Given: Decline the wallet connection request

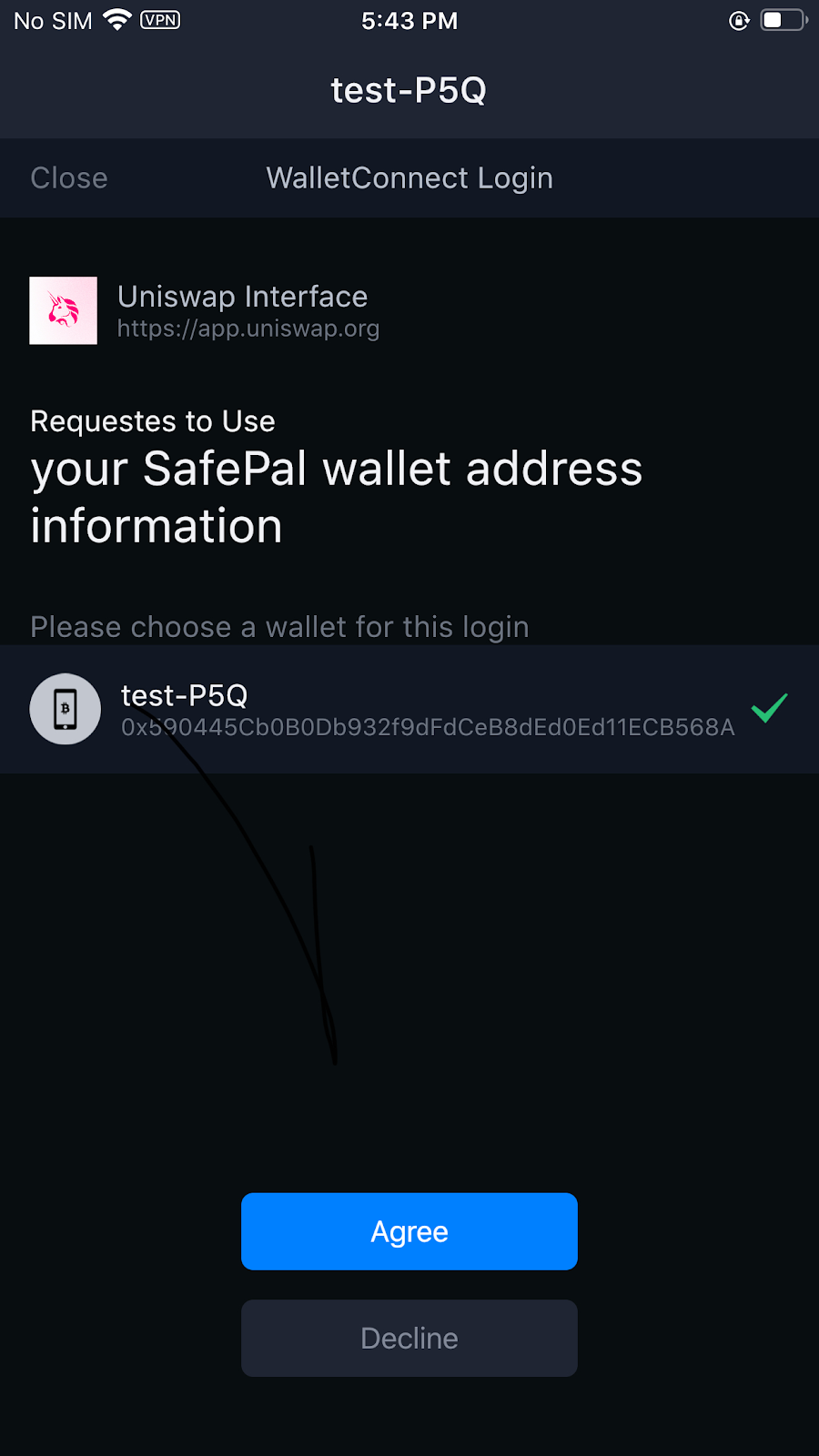Looking at the screenshot, I should click(409, 1338).
